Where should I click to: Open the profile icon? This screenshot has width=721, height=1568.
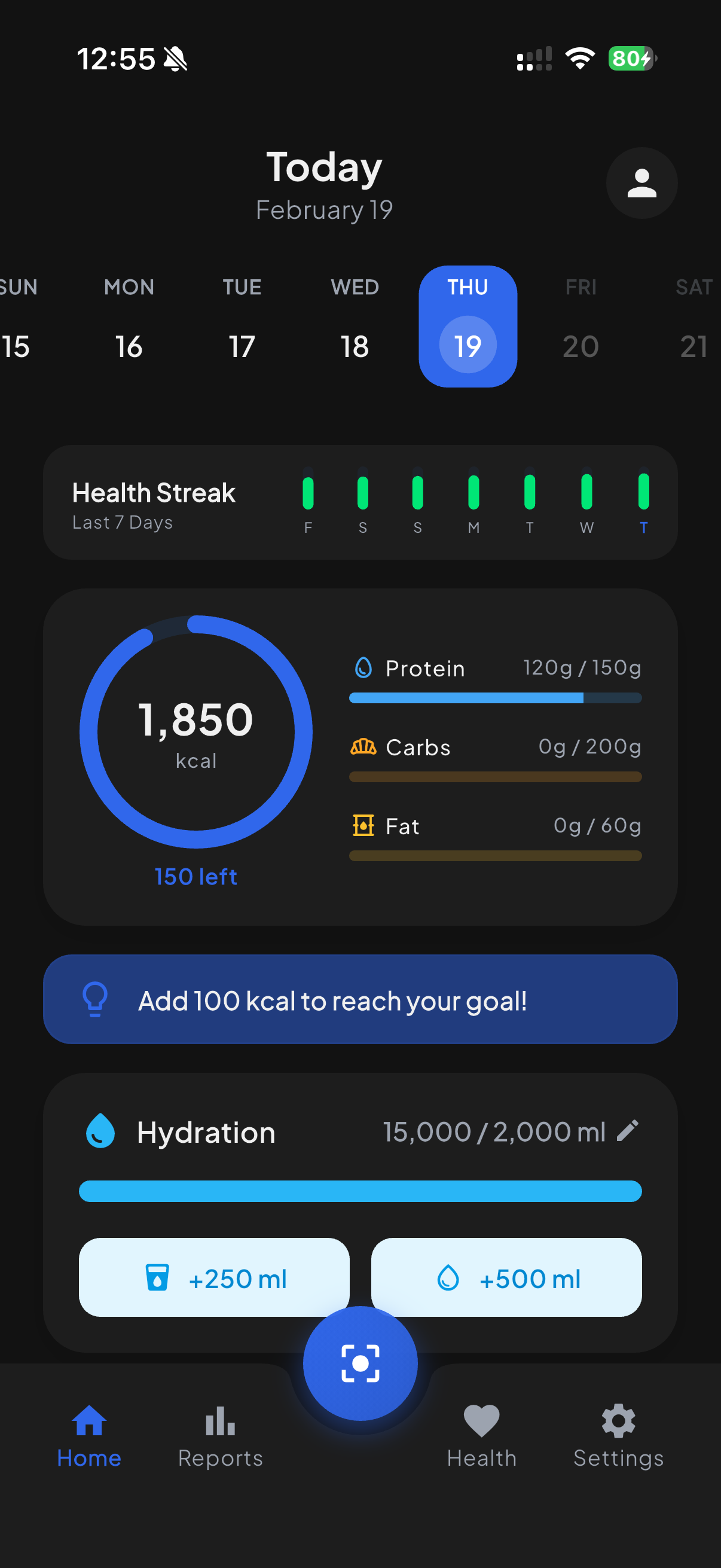(x=641, y=183)
